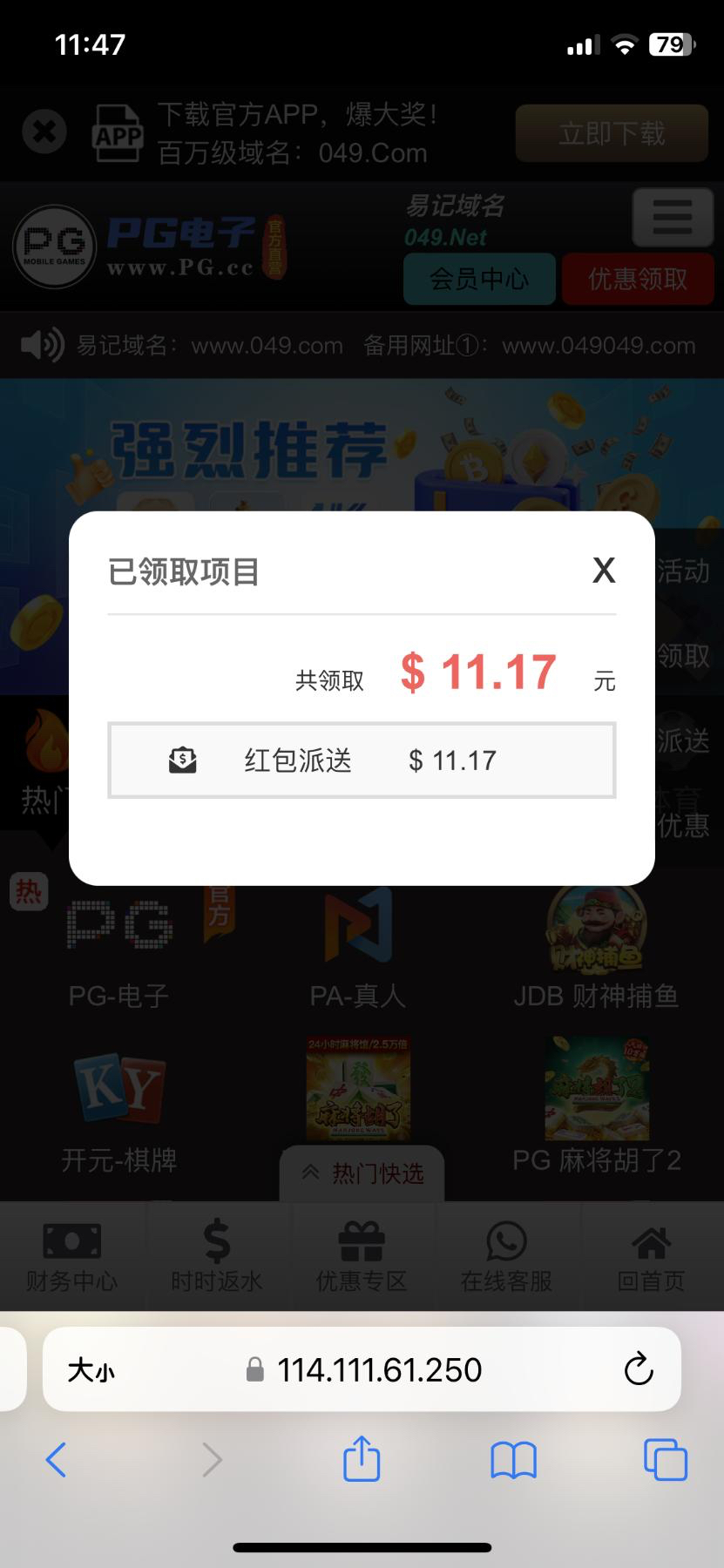This screenshot has height=1568, width=724.
Task: Dismiss the app download banner
Action: [x=44, y=132]
